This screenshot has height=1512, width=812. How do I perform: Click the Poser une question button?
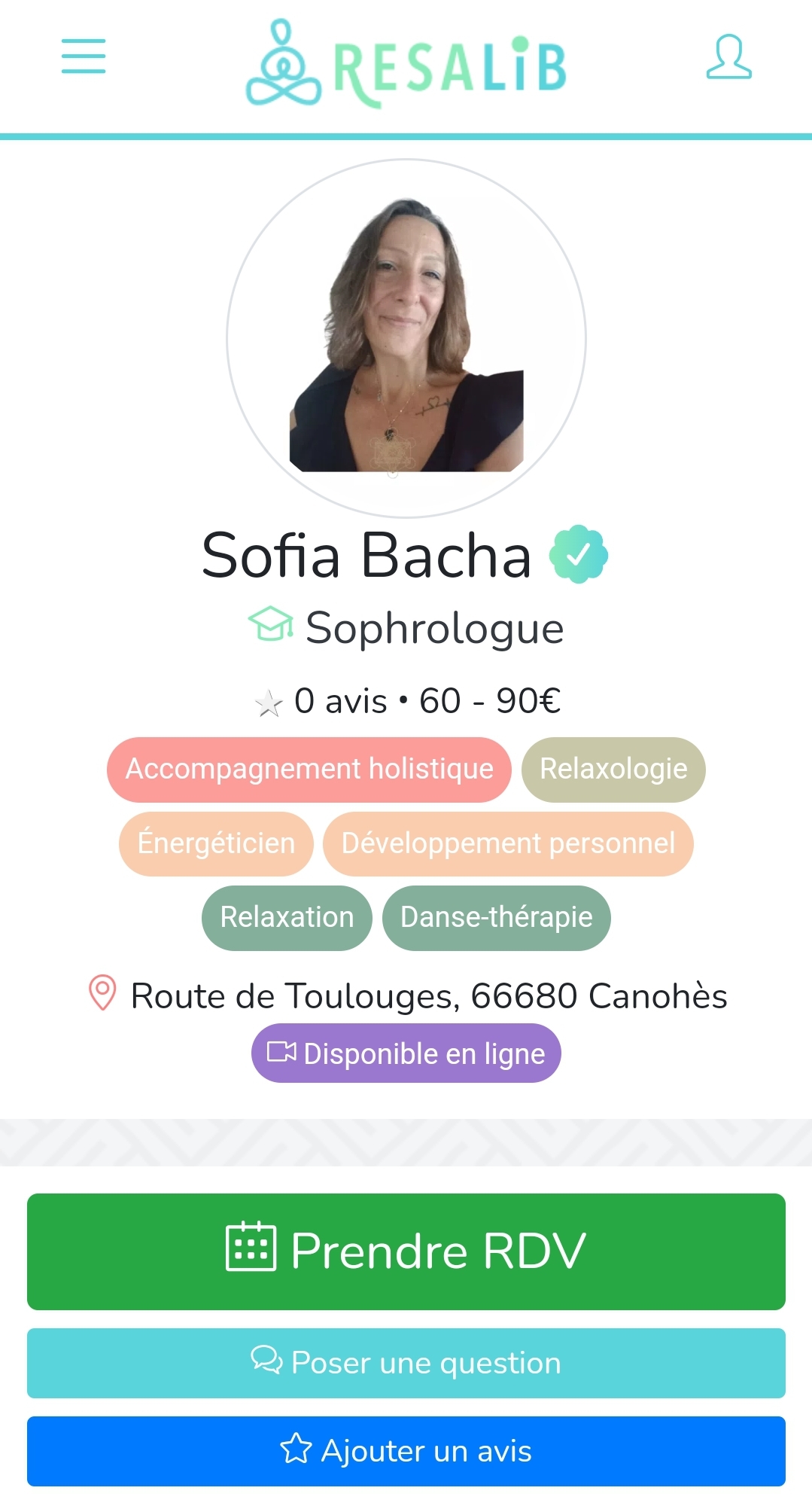(x=406, y=1361)
